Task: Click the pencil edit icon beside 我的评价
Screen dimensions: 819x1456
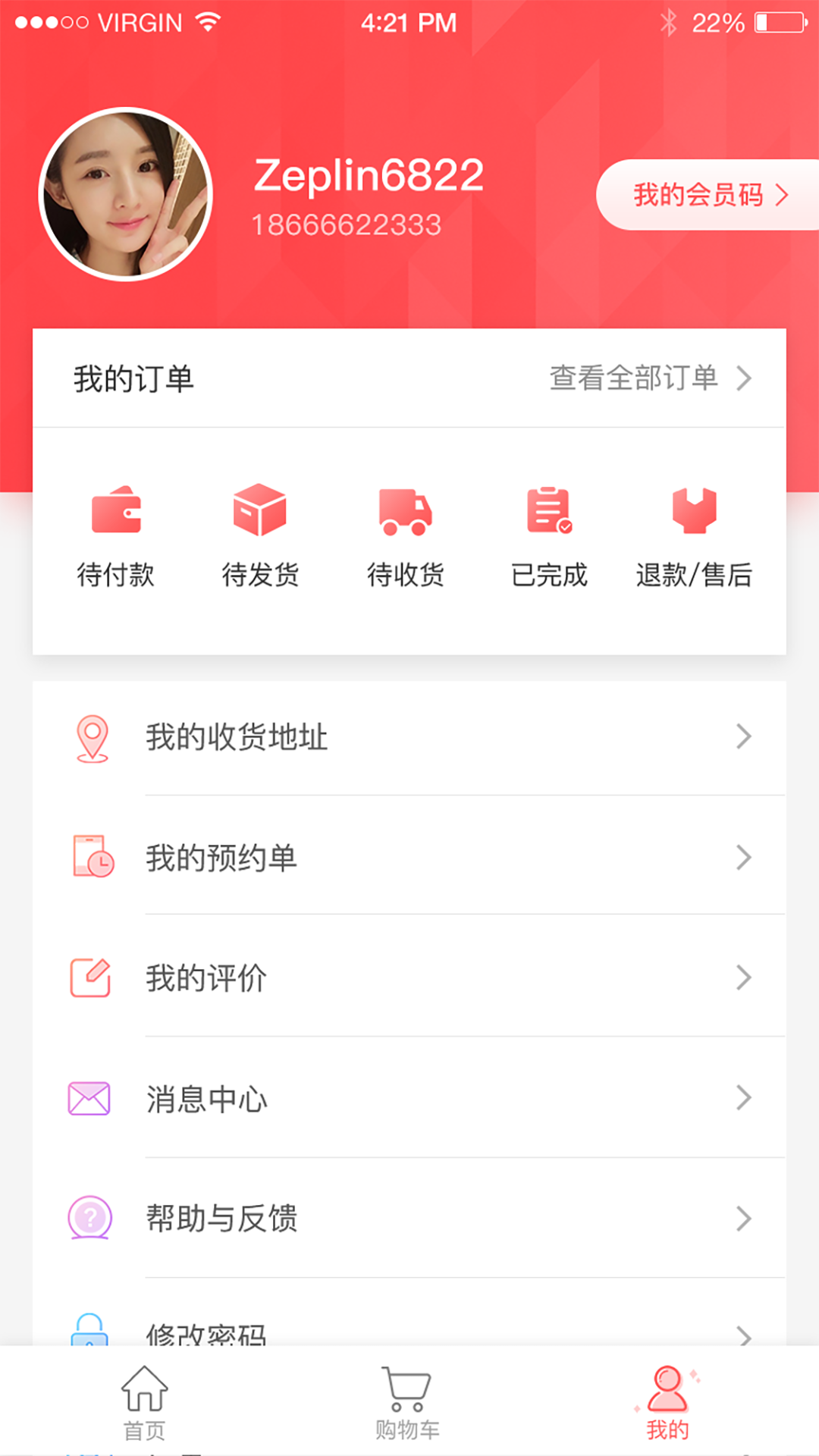Action: pos(89,977)
